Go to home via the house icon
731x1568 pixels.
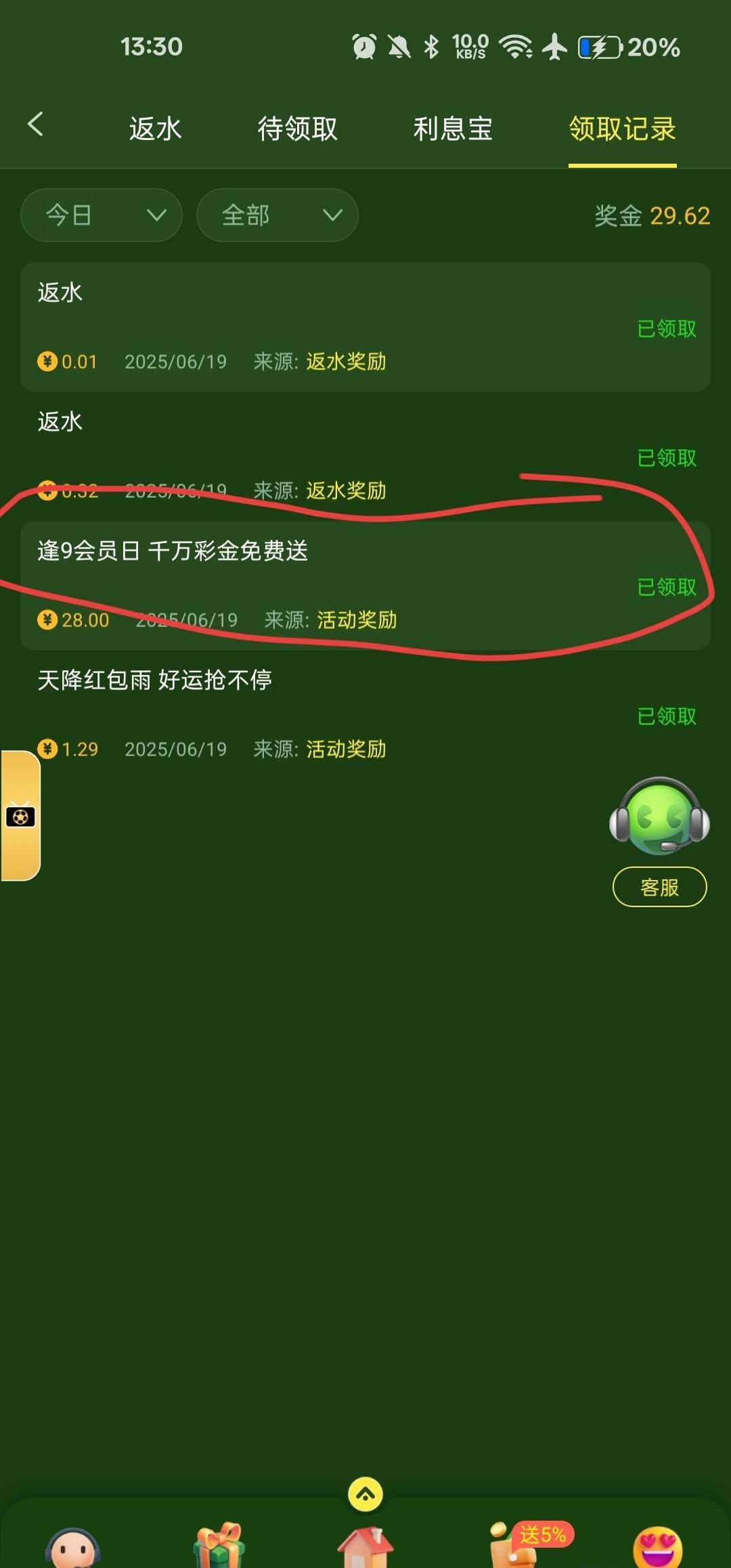point(365,1546)
